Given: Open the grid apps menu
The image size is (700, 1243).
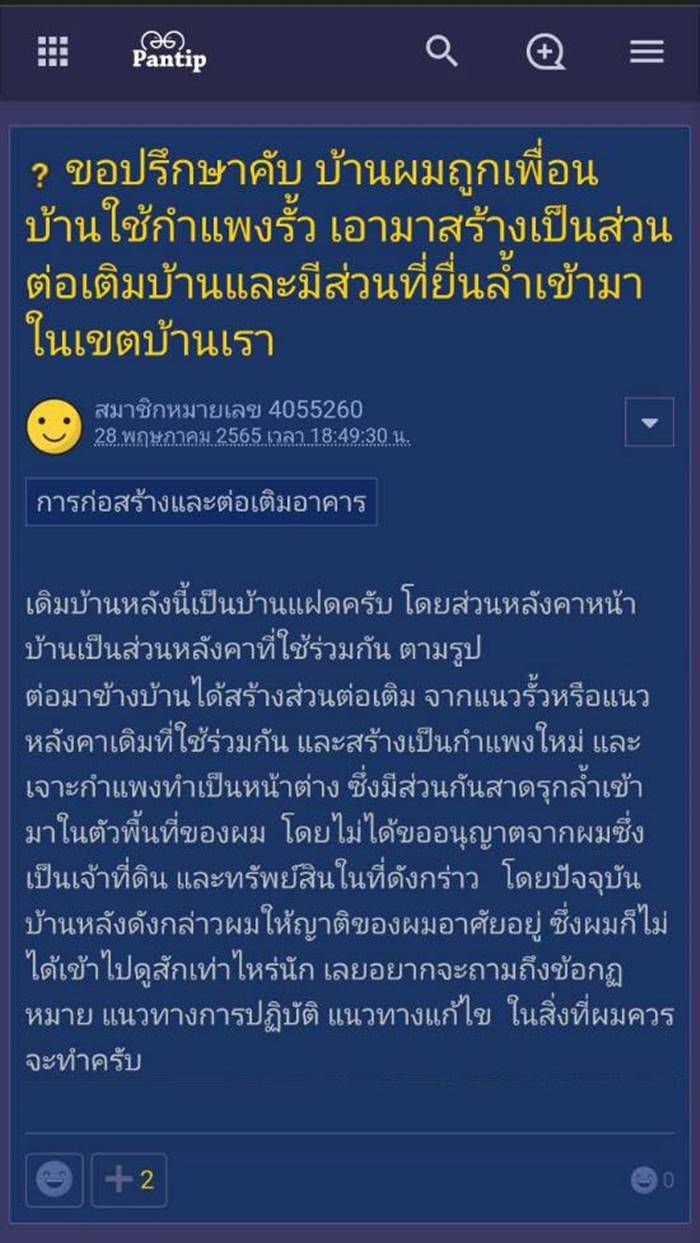Looking at the screenshot, I should [x=53, y=51].
